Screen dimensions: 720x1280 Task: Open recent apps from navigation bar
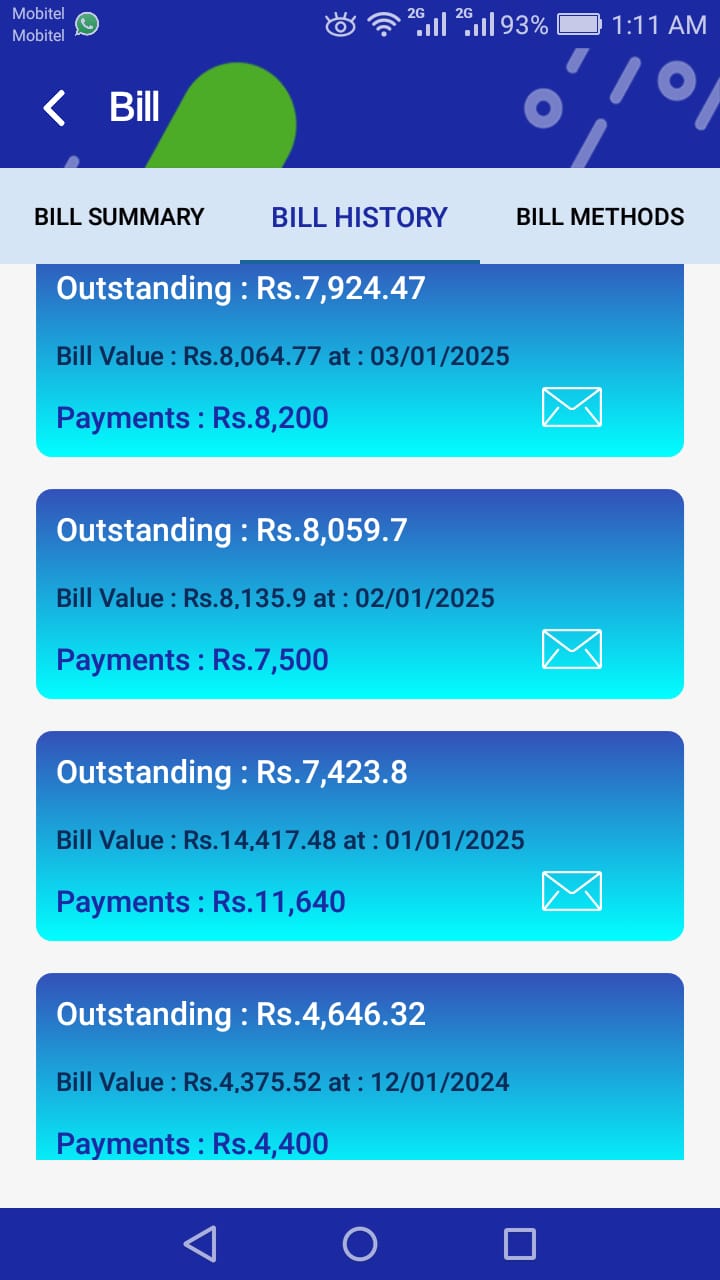[520, 1244]
